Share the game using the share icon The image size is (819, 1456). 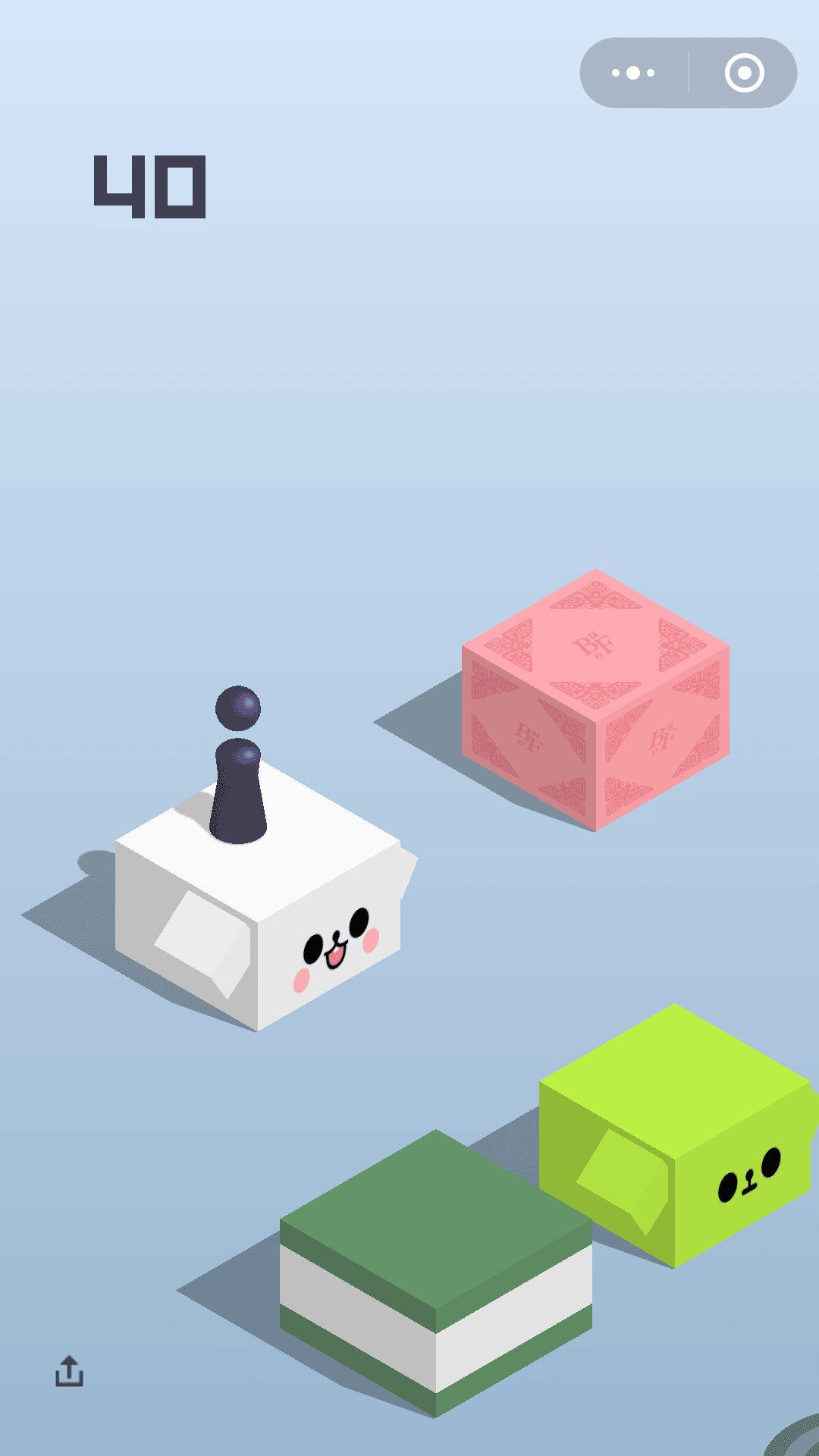[69, 1371]
